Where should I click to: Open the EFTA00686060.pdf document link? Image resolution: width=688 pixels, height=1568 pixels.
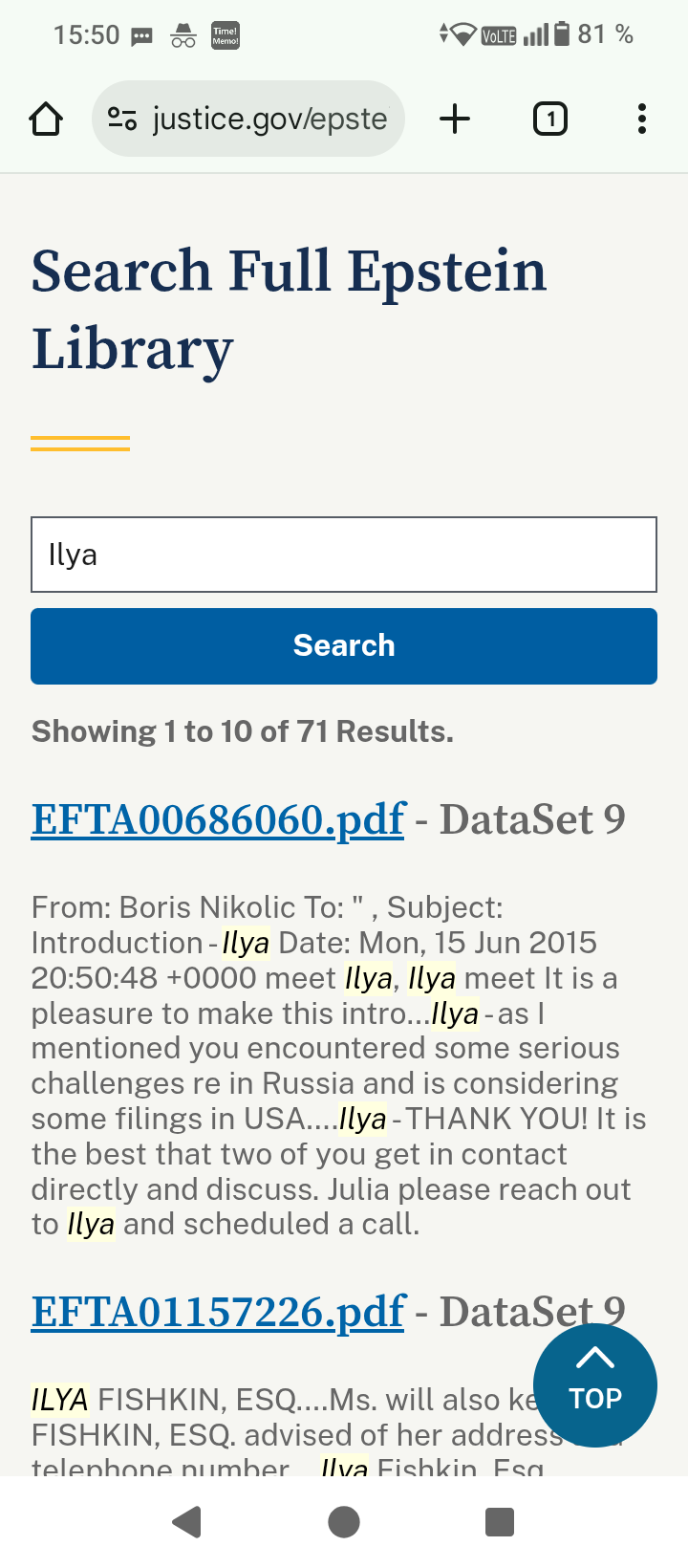pyautogui.click(x=219, y=819)
